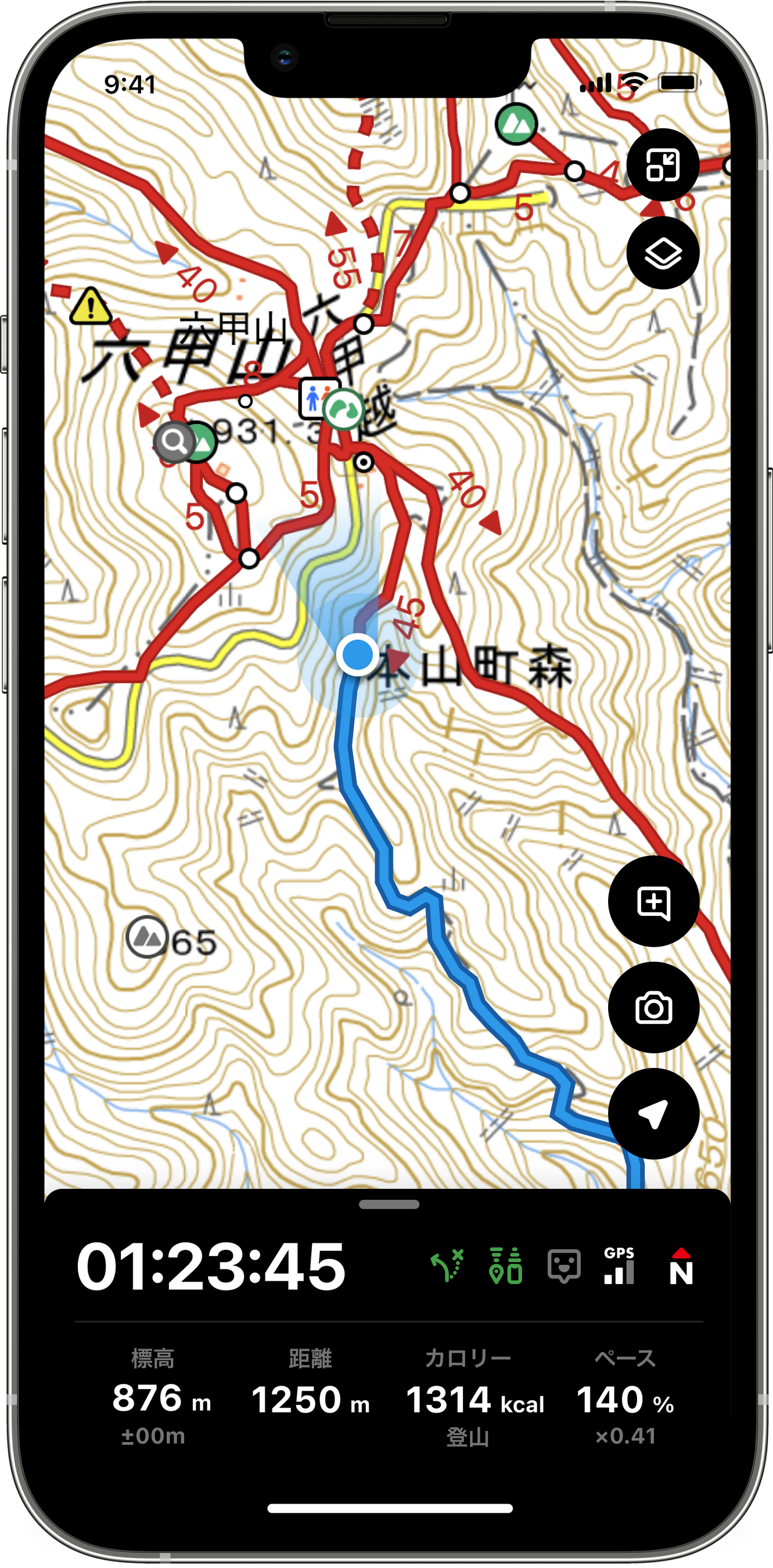
Task: Tap the magnifier marker near the 六甲山 summit
Action: click(x=174, y=441)
